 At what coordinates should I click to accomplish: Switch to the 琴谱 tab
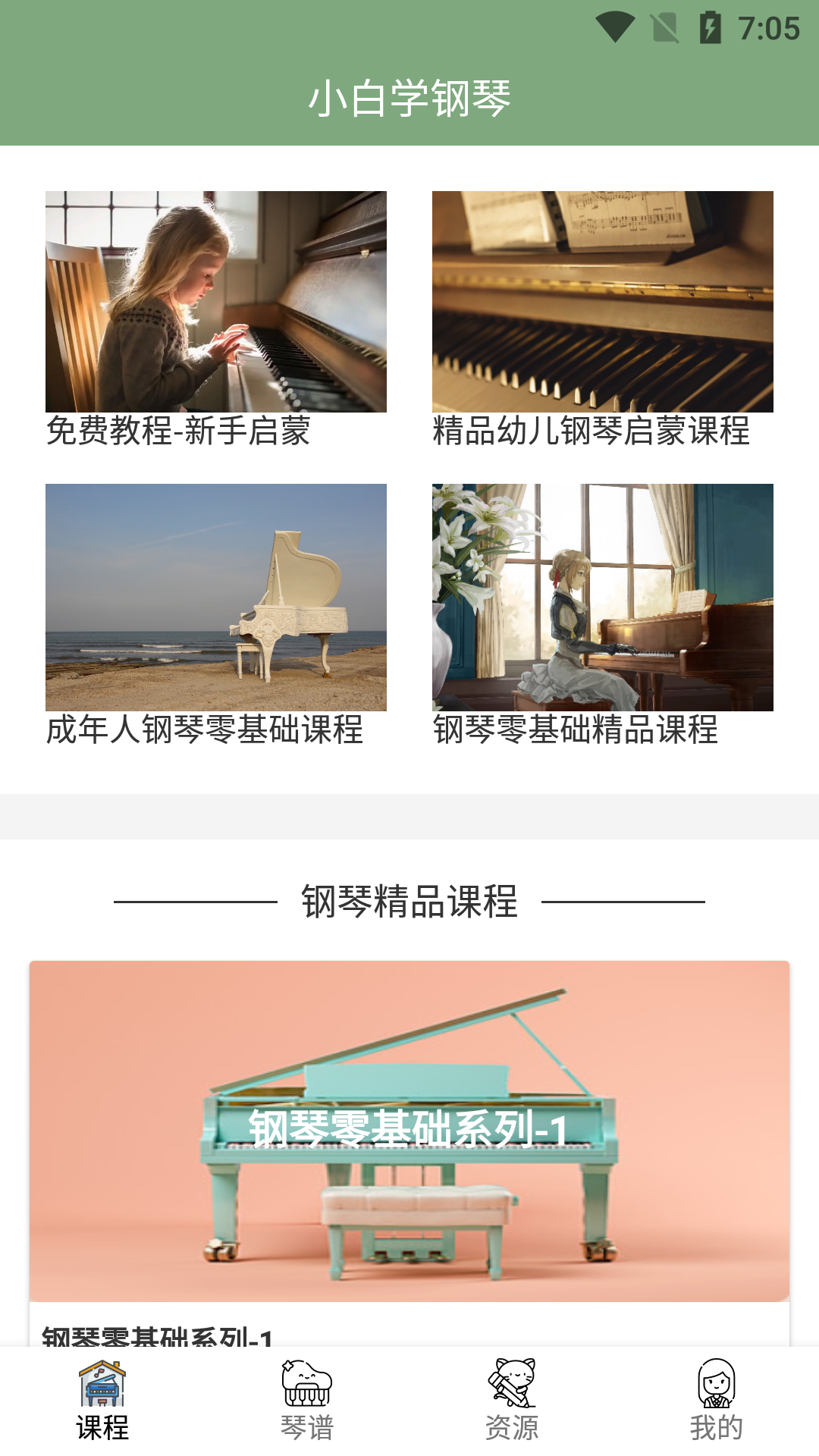307,1401
